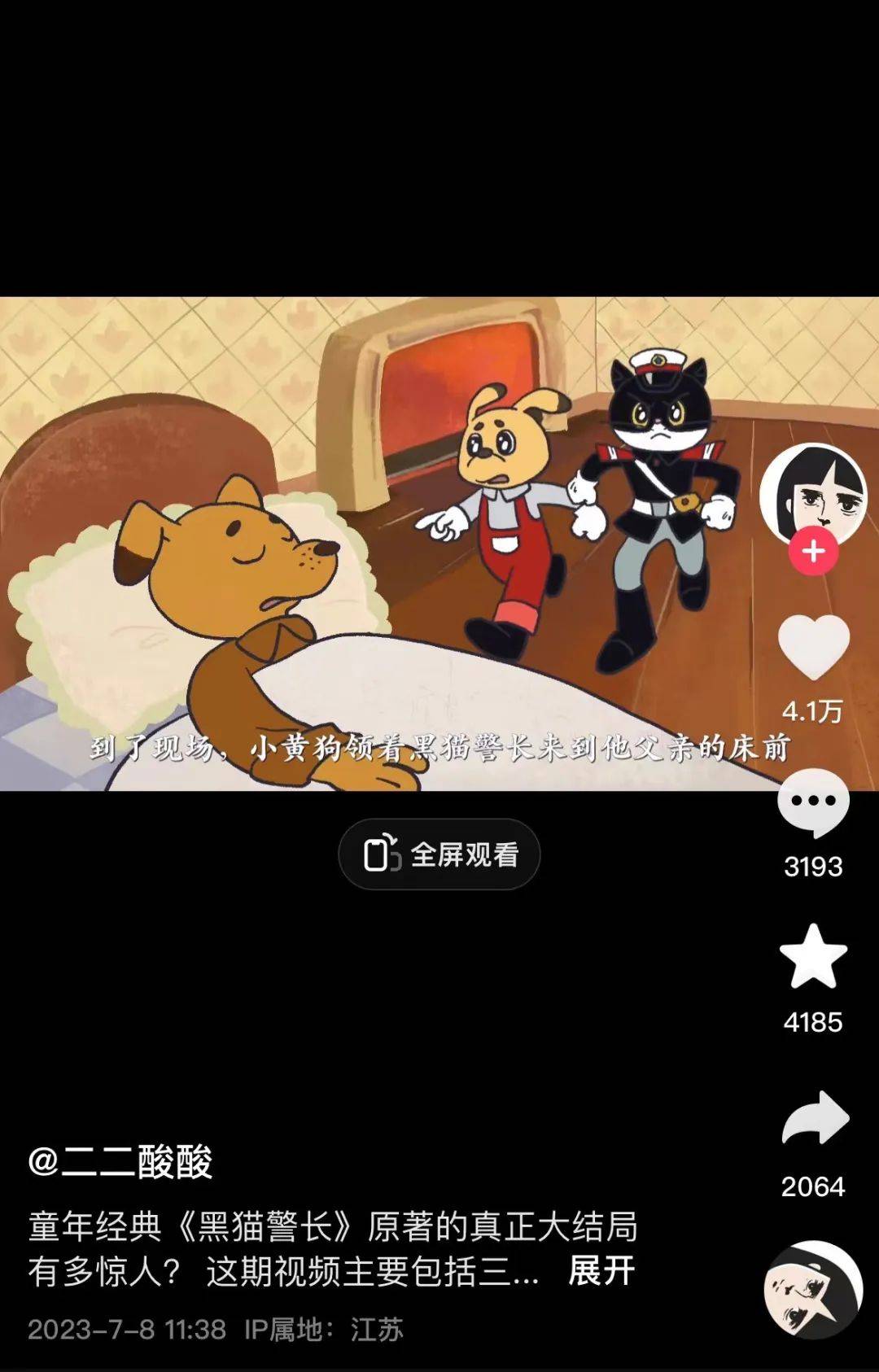Viewport: 879px width, 1372px height.
Task: Share this video using the arrow icon
Action: coord(814,1120)
